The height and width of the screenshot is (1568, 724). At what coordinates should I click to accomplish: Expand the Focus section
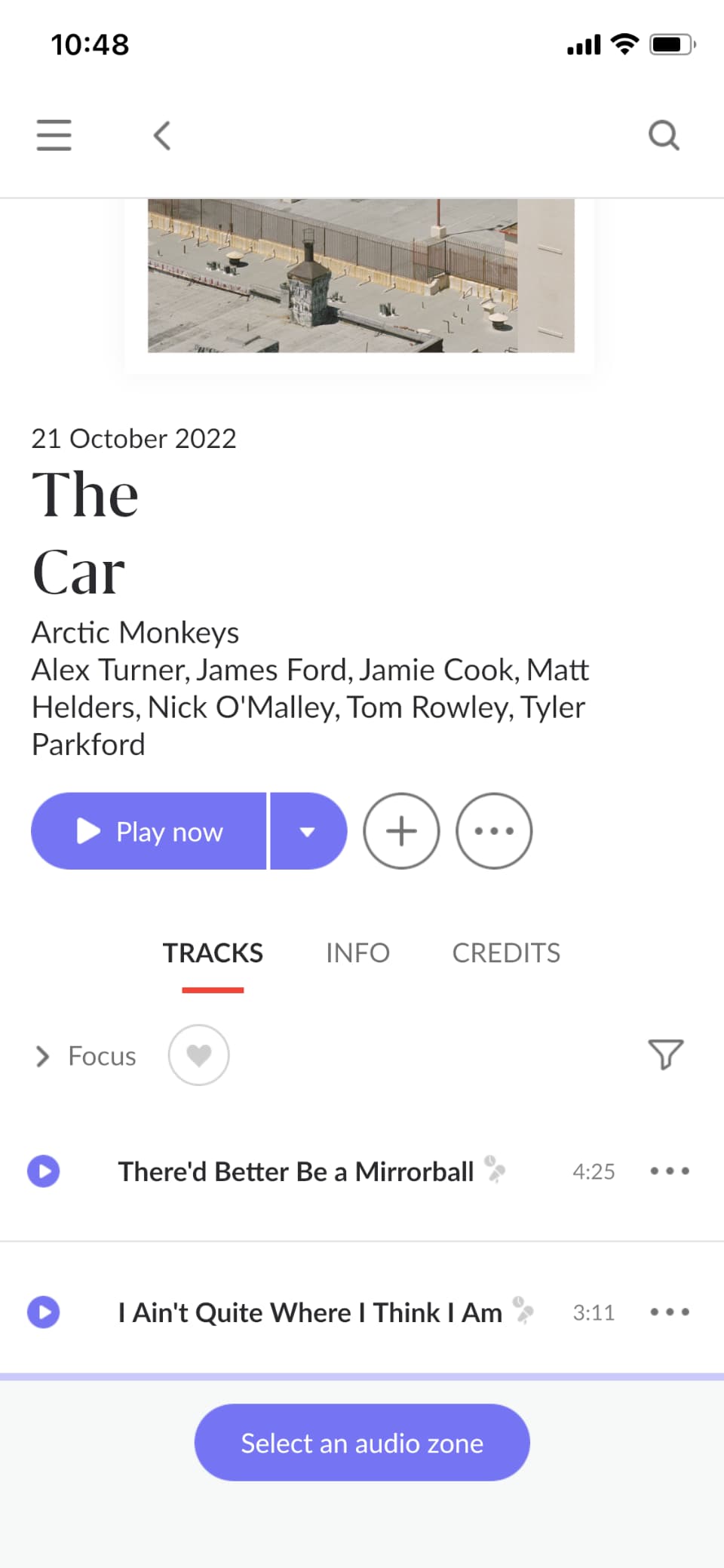(x=86, y=1056)
